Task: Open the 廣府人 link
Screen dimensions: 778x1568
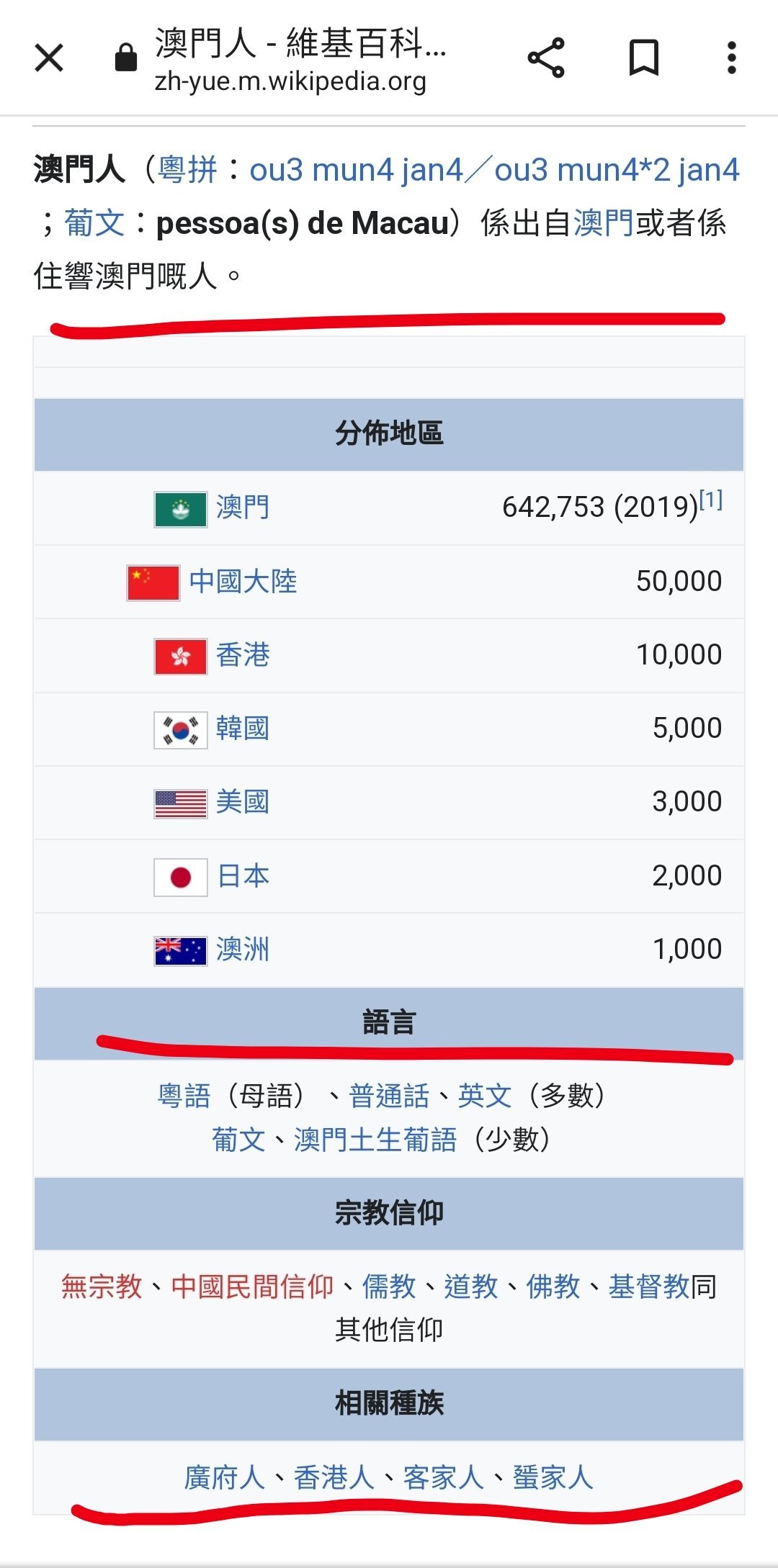Action: pos(225,1478)
